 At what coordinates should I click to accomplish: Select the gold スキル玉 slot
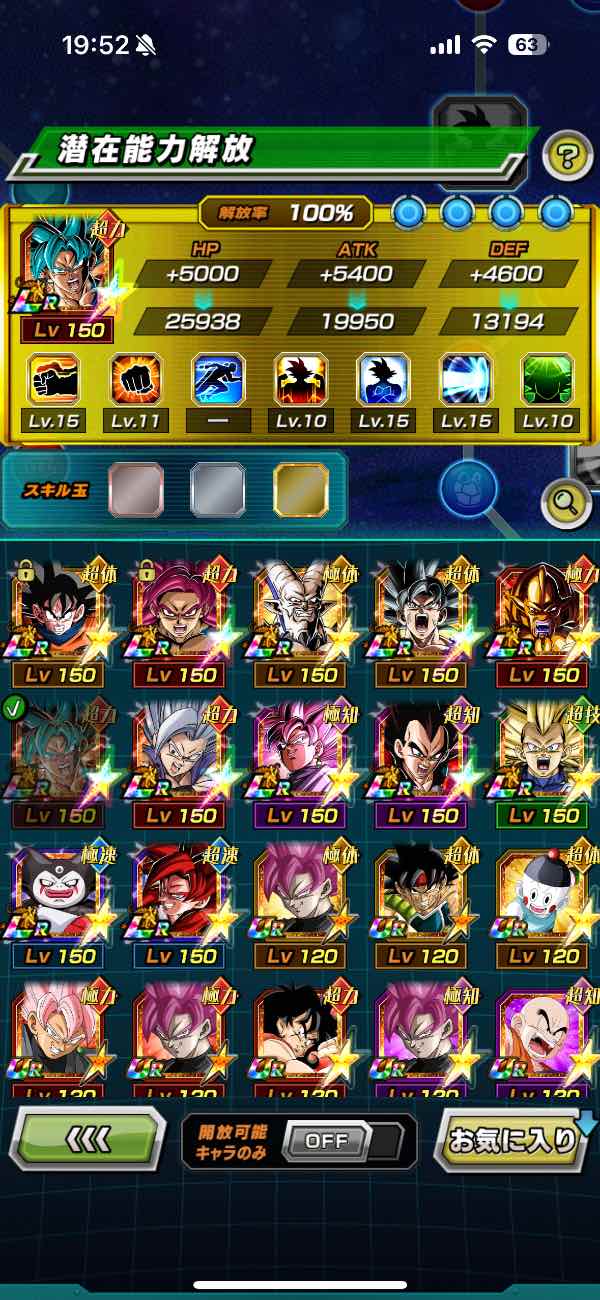(x=301, y=489)
